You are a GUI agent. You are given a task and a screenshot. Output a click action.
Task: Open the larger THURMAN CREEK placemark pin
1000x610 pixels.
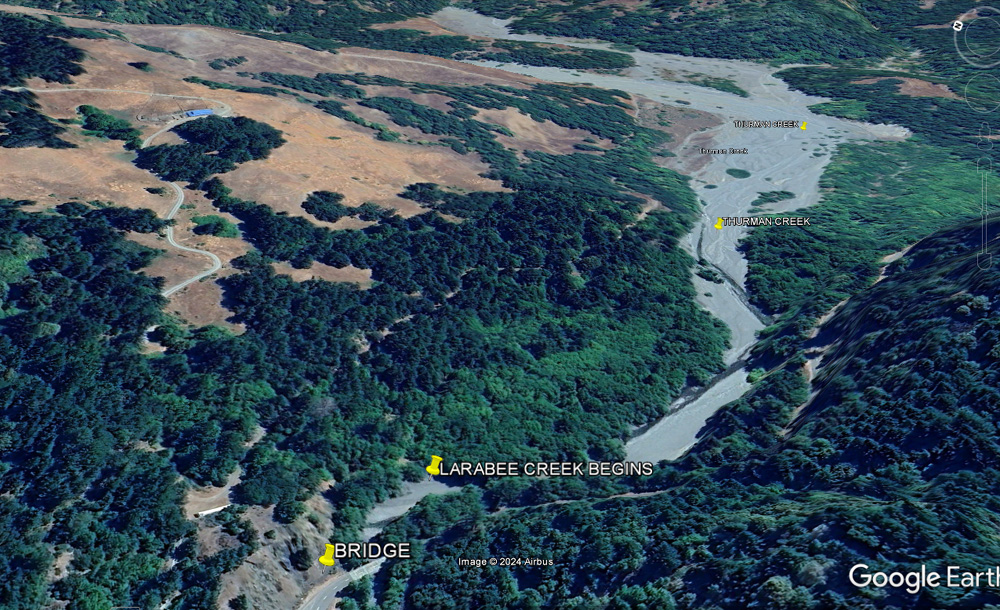point(718,223)
